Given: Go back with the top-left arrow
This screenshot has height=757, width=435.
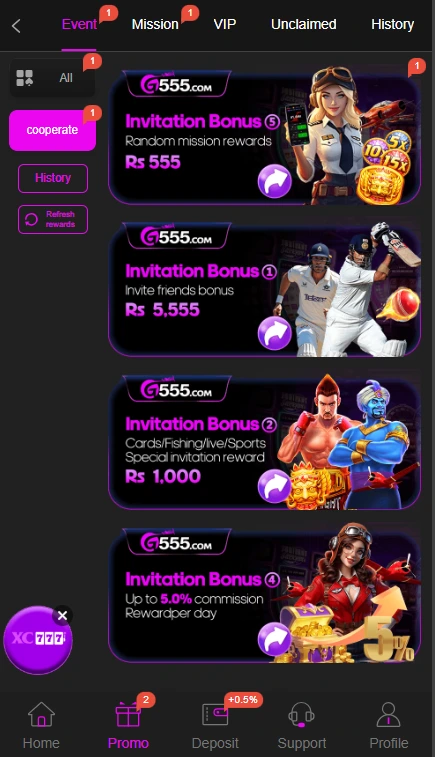Looking at the screenshot, I should pos(16,26).
